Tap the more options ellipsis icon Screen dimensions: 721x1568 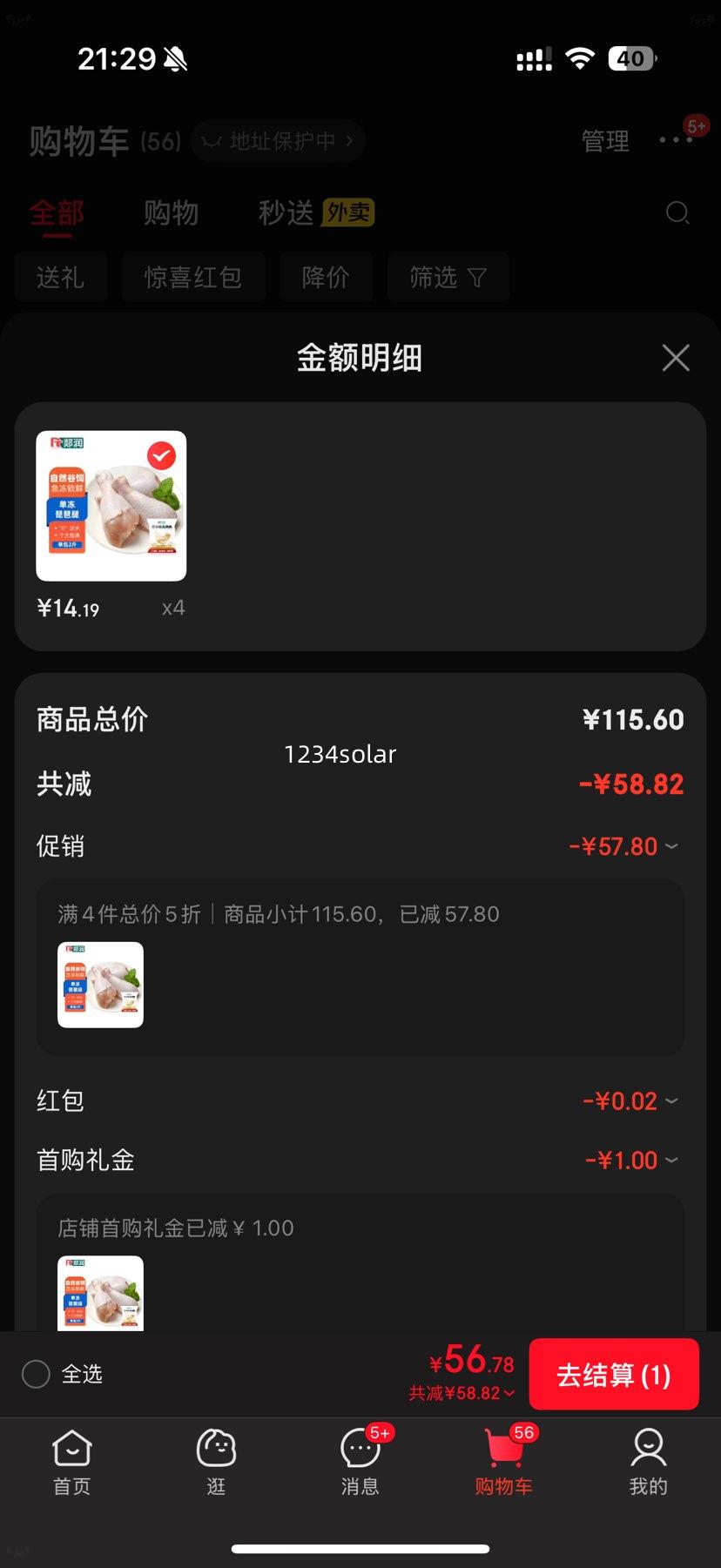675,141
